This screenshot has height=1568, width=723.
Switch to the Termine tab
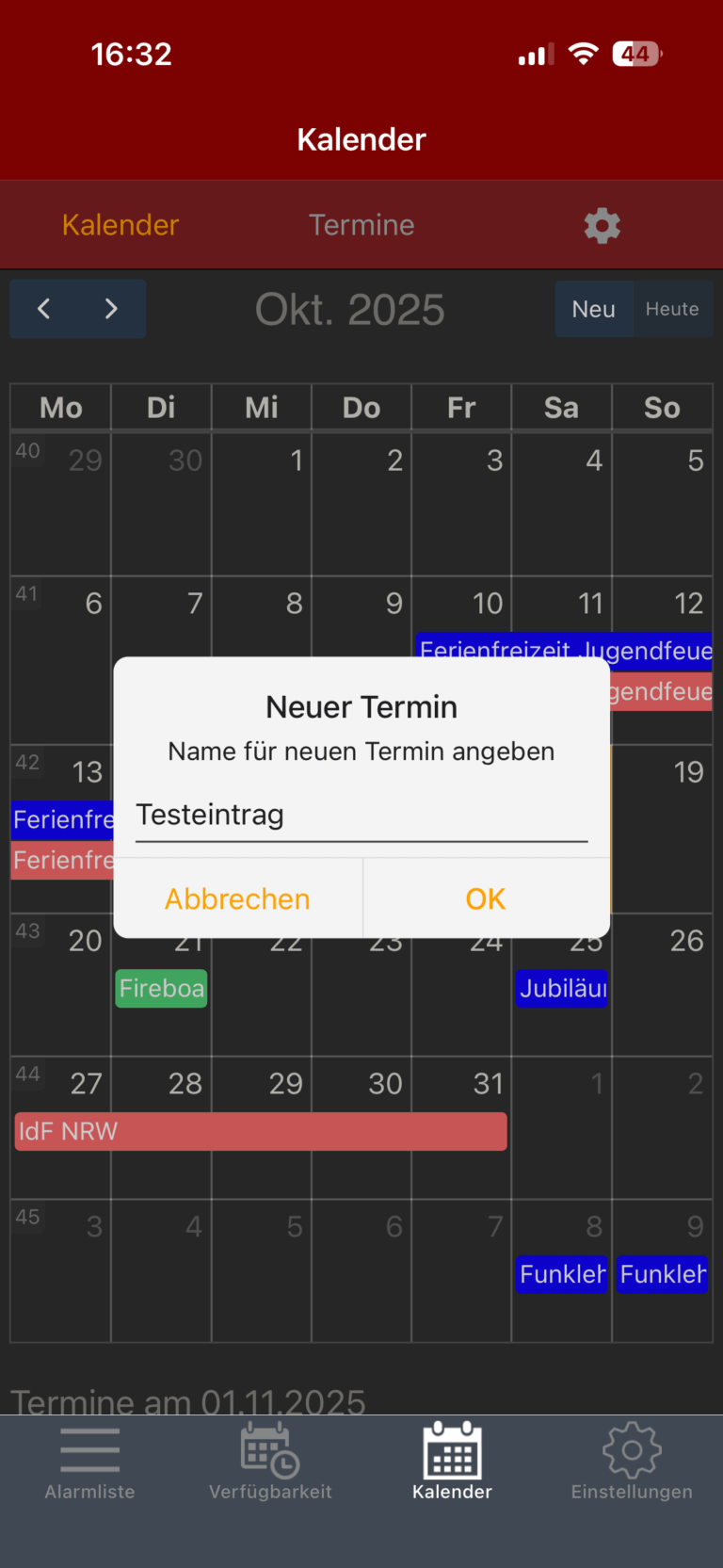coord(361,225)
